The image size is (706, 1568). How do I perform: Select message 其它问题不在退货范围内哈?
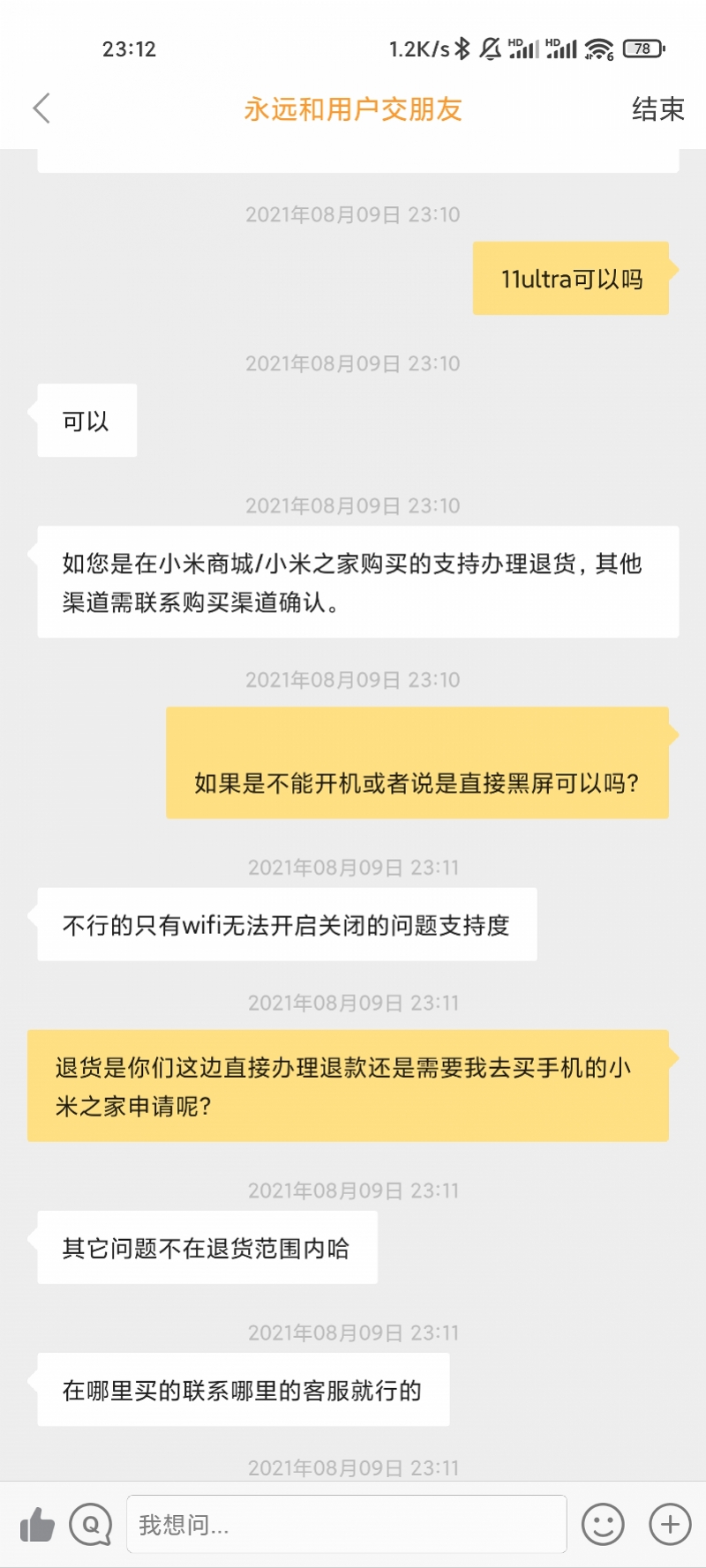pos(207,1247)
